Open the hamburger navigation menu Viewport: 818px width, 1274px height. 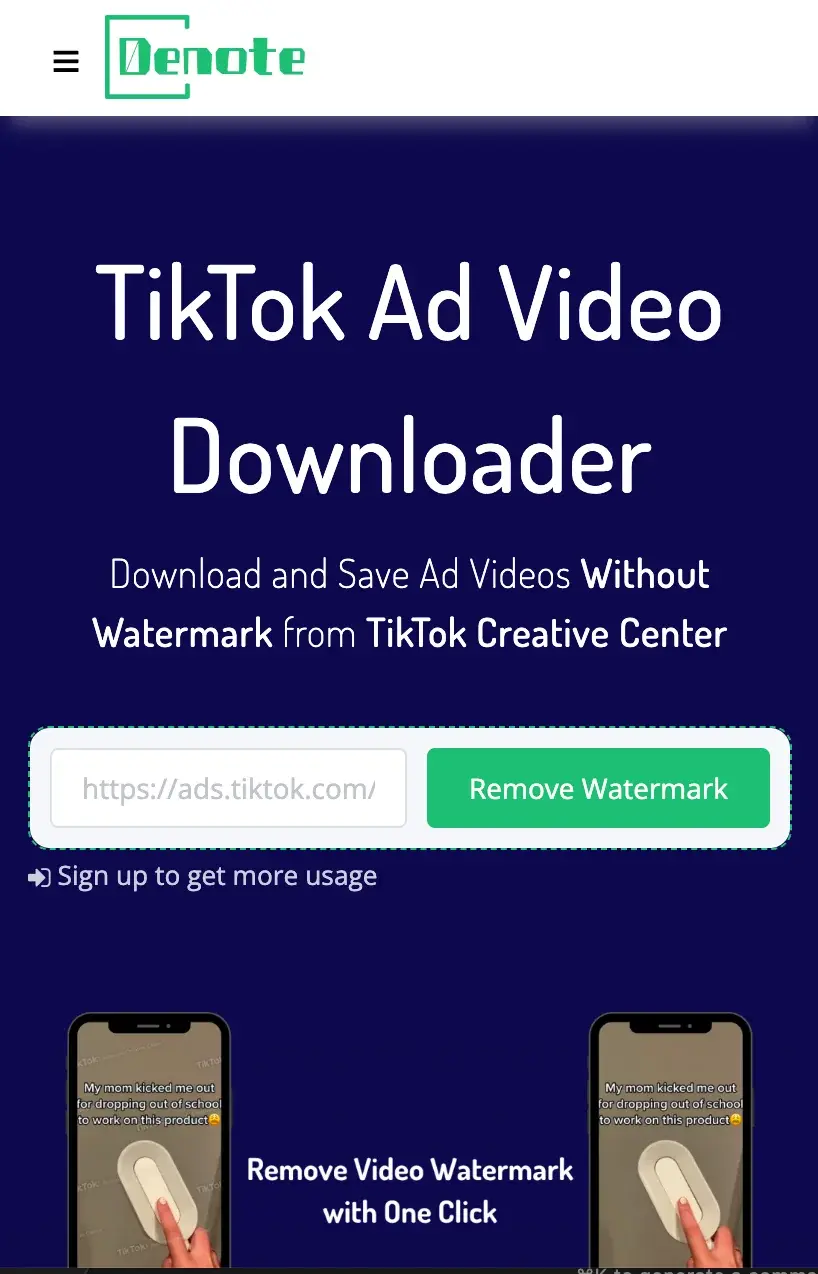pyautogui.click(x=66, y=61)
